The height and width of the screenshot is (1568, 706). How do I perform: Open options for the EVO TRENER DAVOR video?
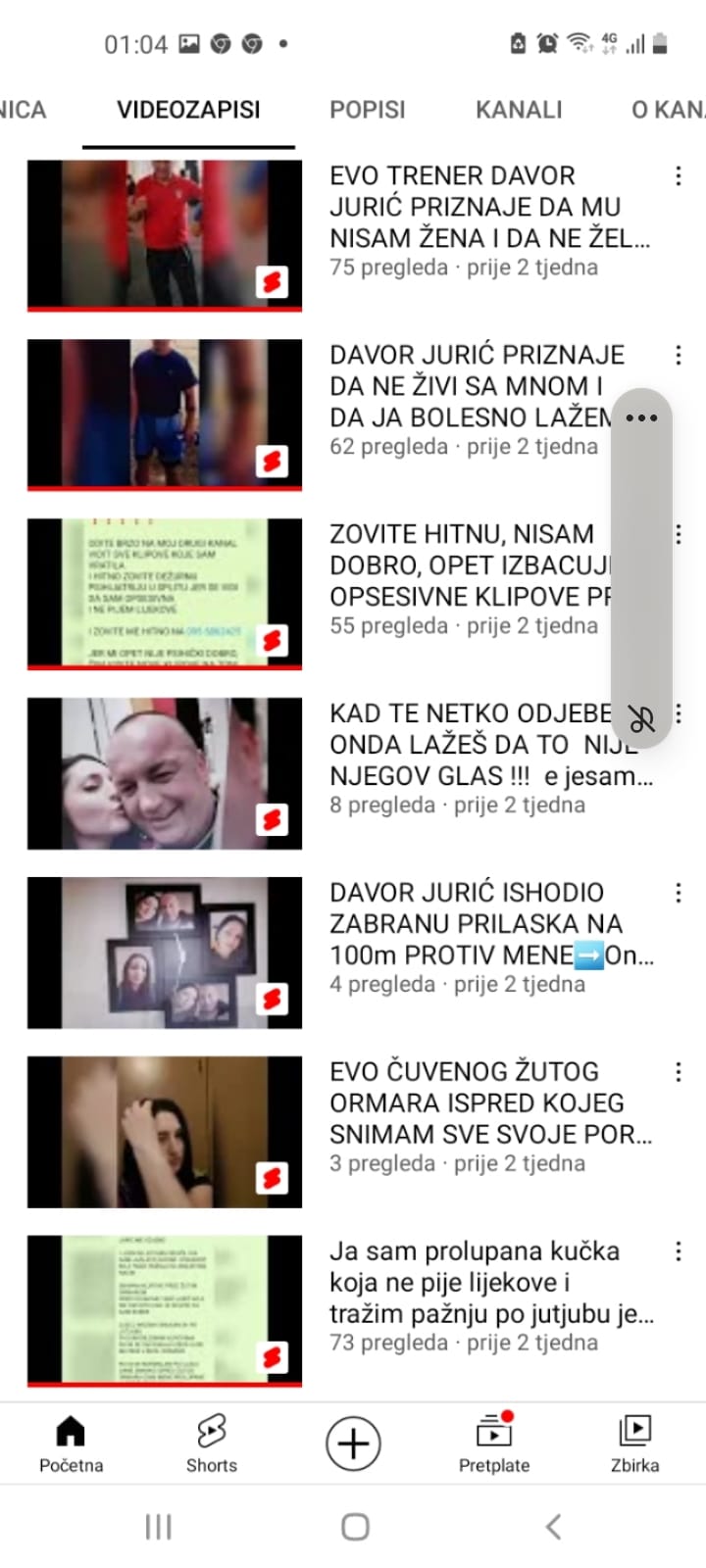click(678, 176)
